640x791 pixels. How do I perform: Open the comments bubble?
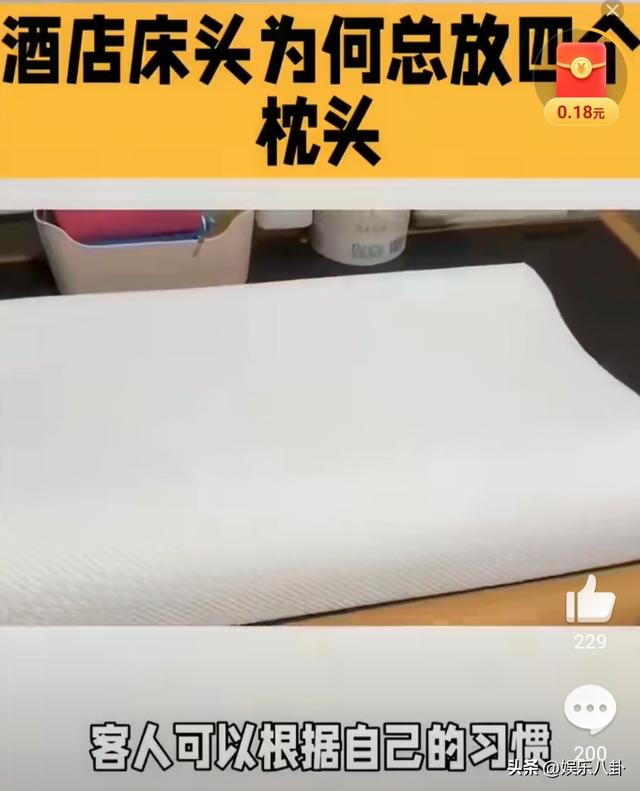coord(590,711)
